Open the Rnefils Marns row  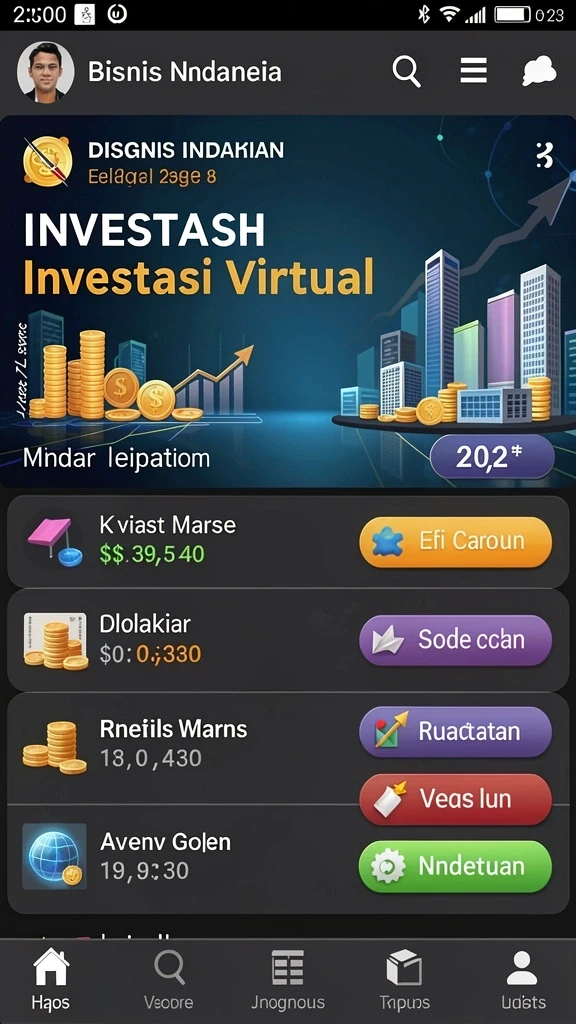point(288,748)
